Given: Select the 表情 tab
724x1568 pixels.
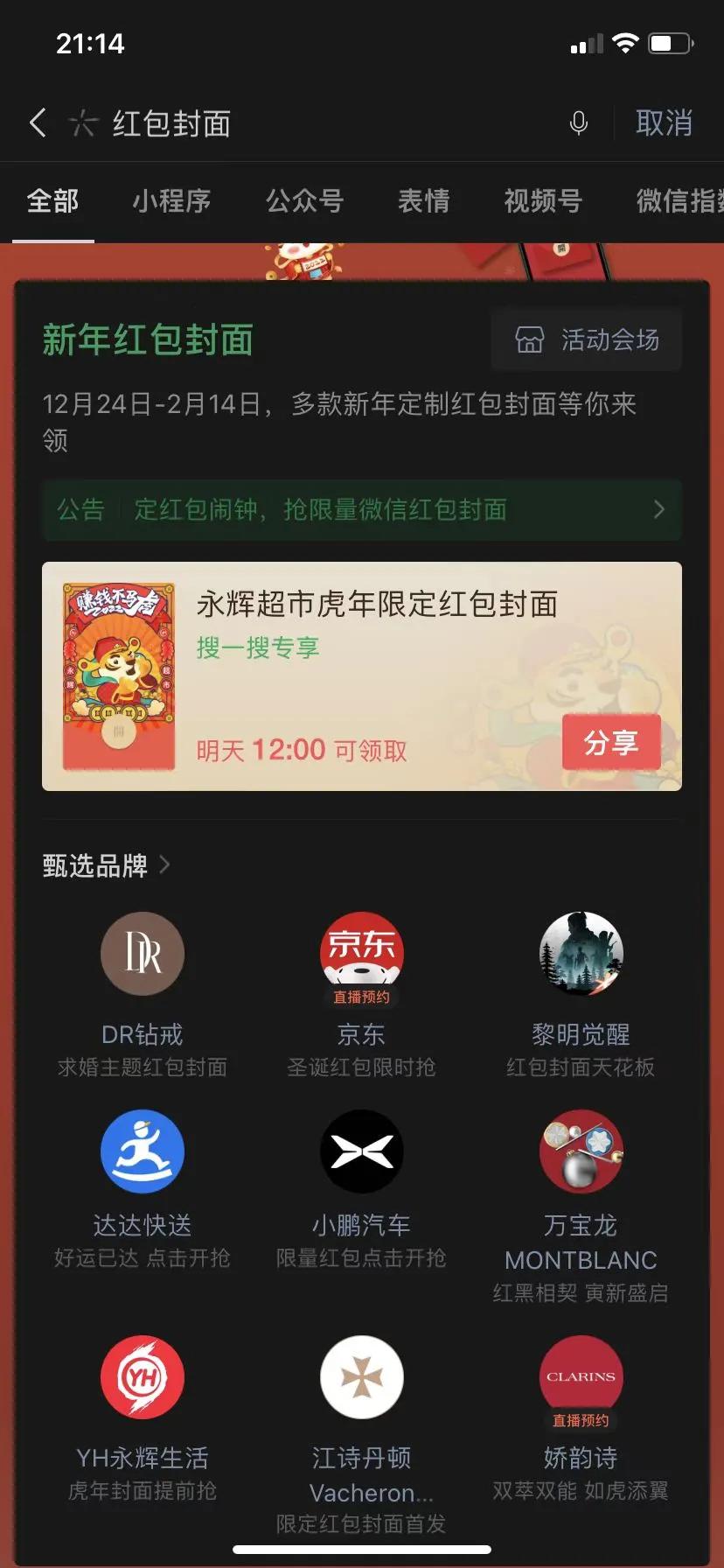Looking at the screenshot, I should tap(424, 201).
